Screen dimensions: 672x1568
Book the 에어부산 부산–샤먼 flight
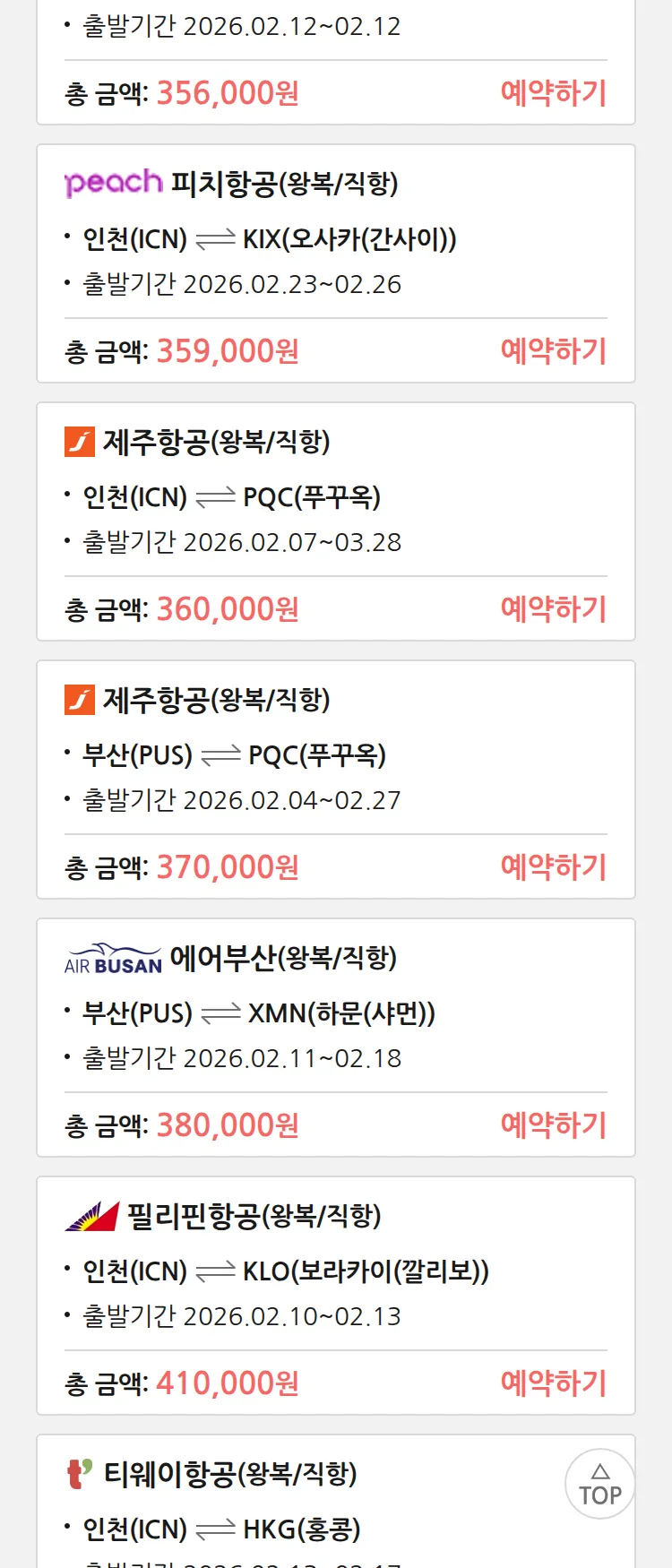553,1125
